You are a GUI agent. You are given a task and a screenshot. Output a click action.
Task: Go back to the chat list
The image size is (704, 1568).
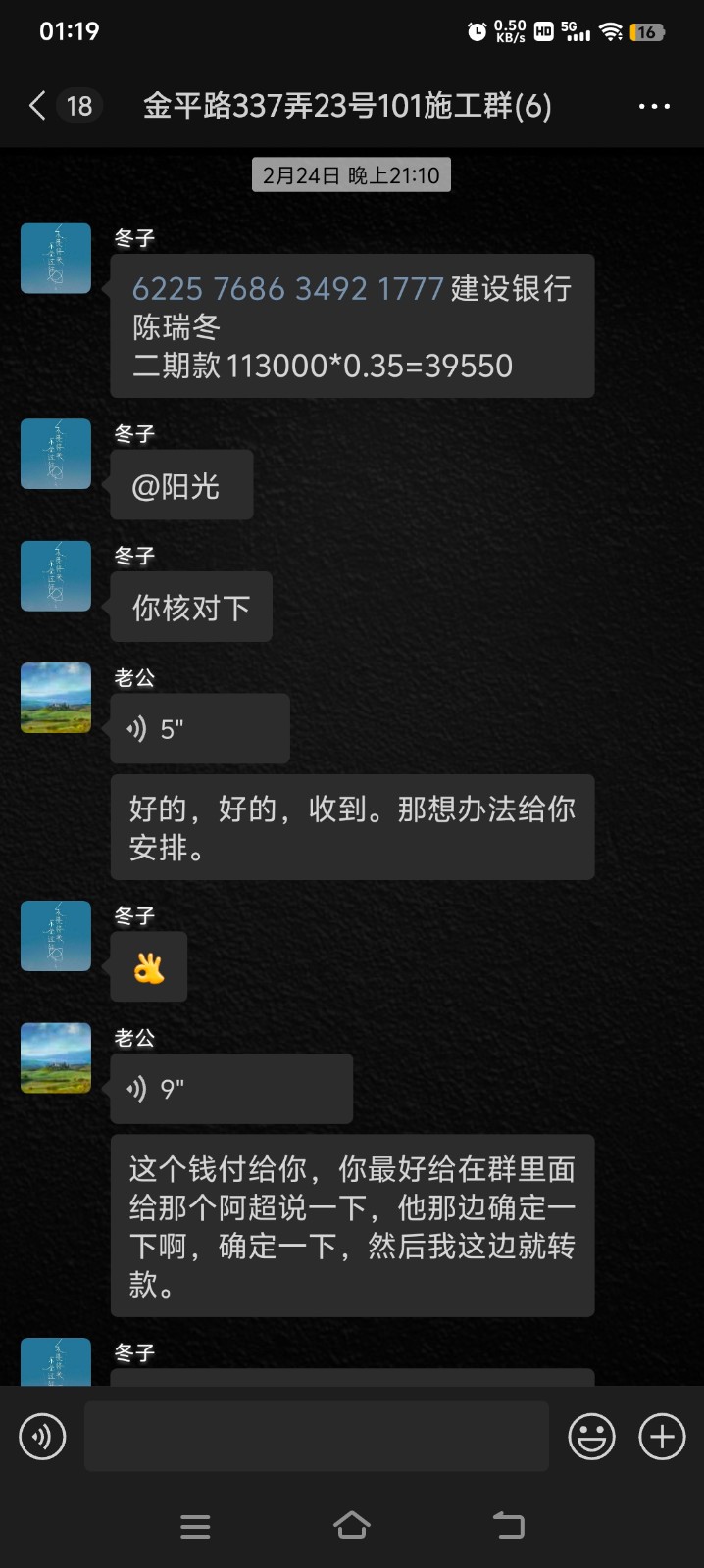click(38, 106)
